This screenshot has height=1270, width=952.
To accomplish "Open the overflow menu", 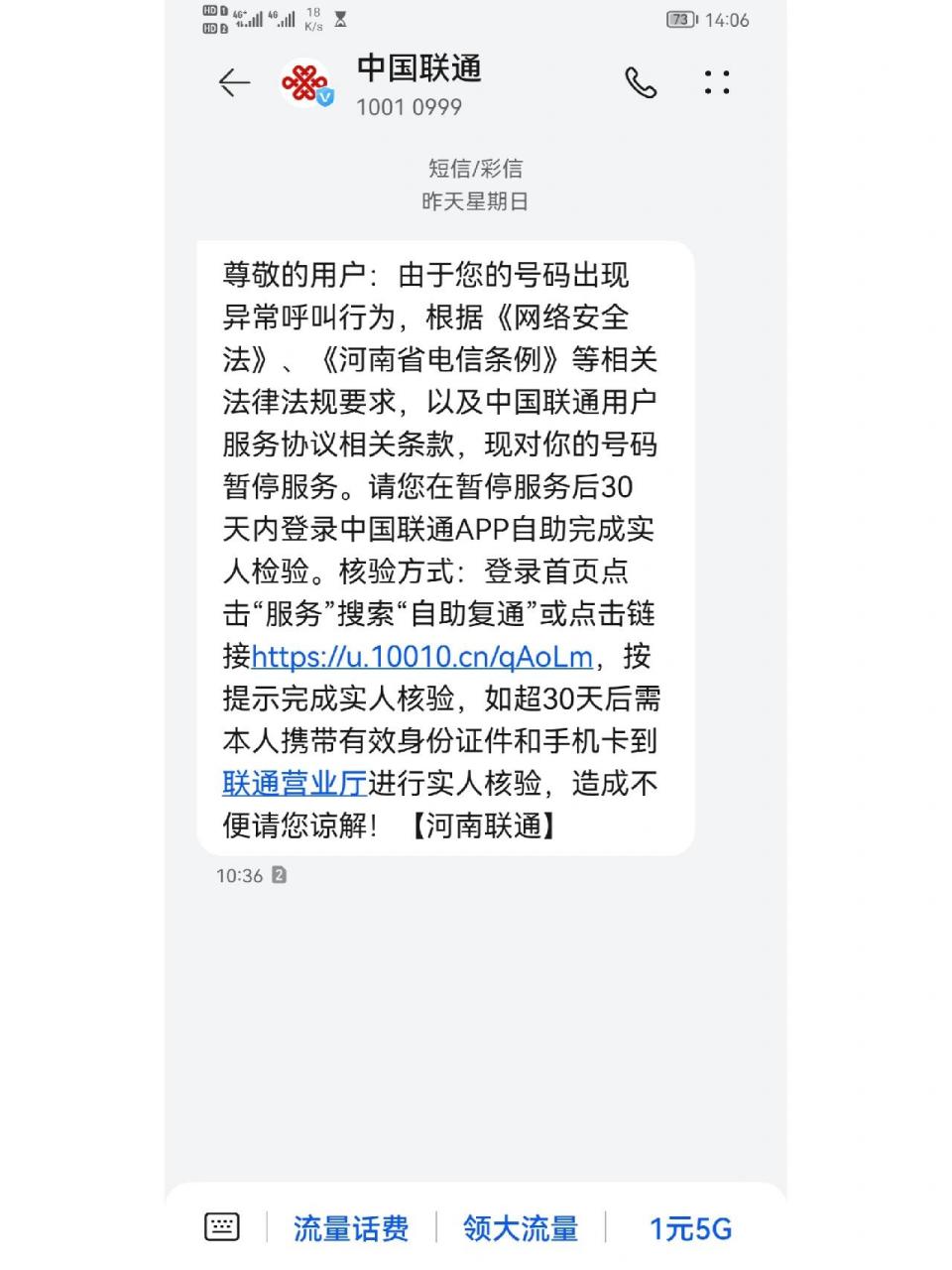I will tap(717, 82).
